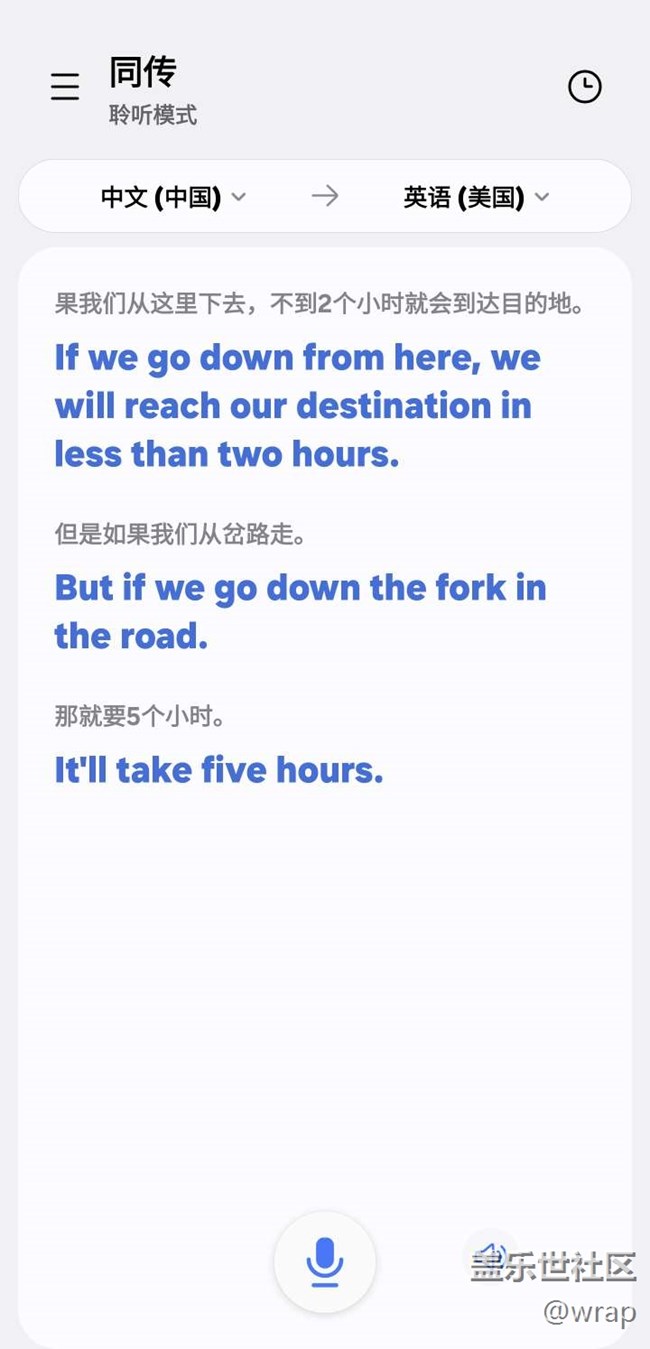This screenshot has width=650, height=1349.
Task: Open the hamburger menu
Action: (65, 87)
